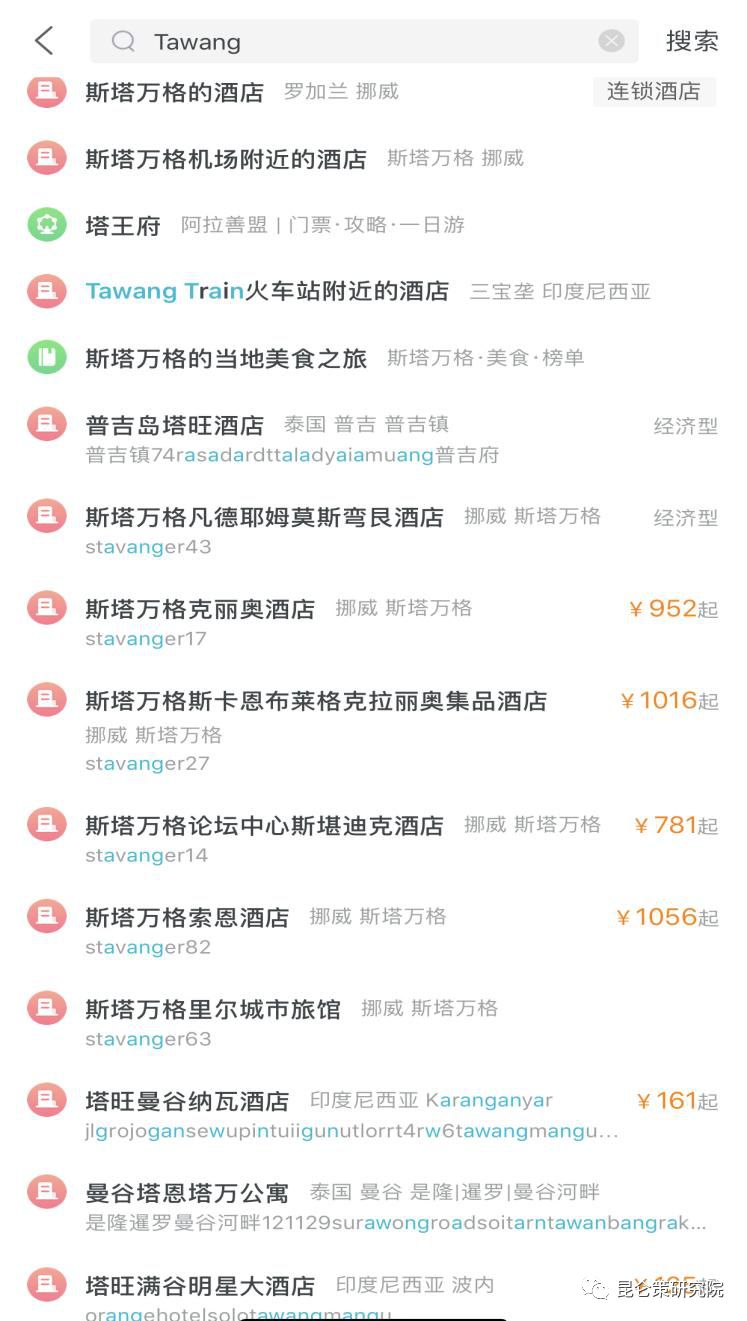The width and height of the screenshot is (747, 1321).
Task: Select 斯塔万格论坛中心斯堪迪克酒店
Action: point(373,838)
